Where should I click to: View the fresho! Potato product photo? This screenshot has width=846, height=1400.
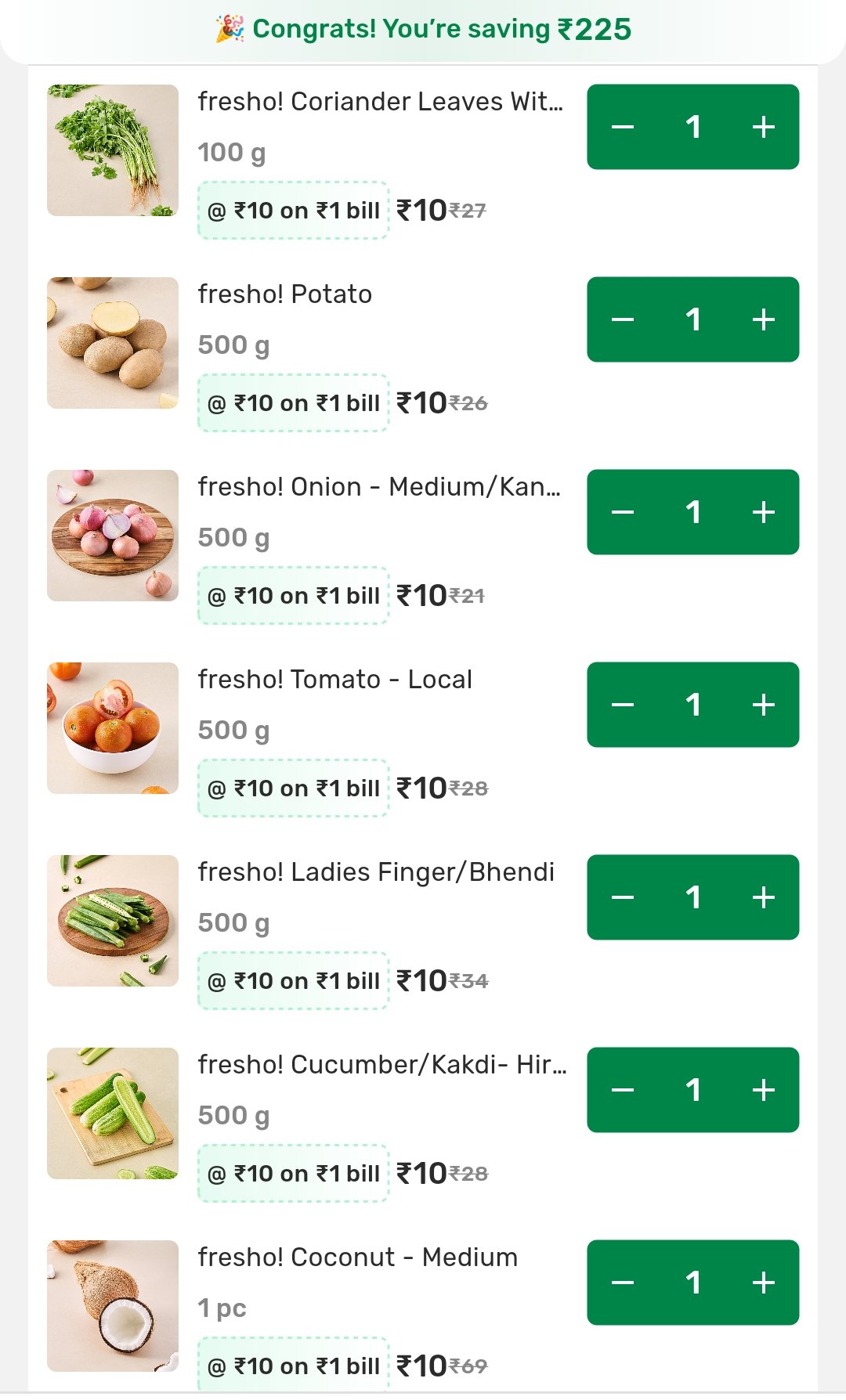click(x=113, y=343)
